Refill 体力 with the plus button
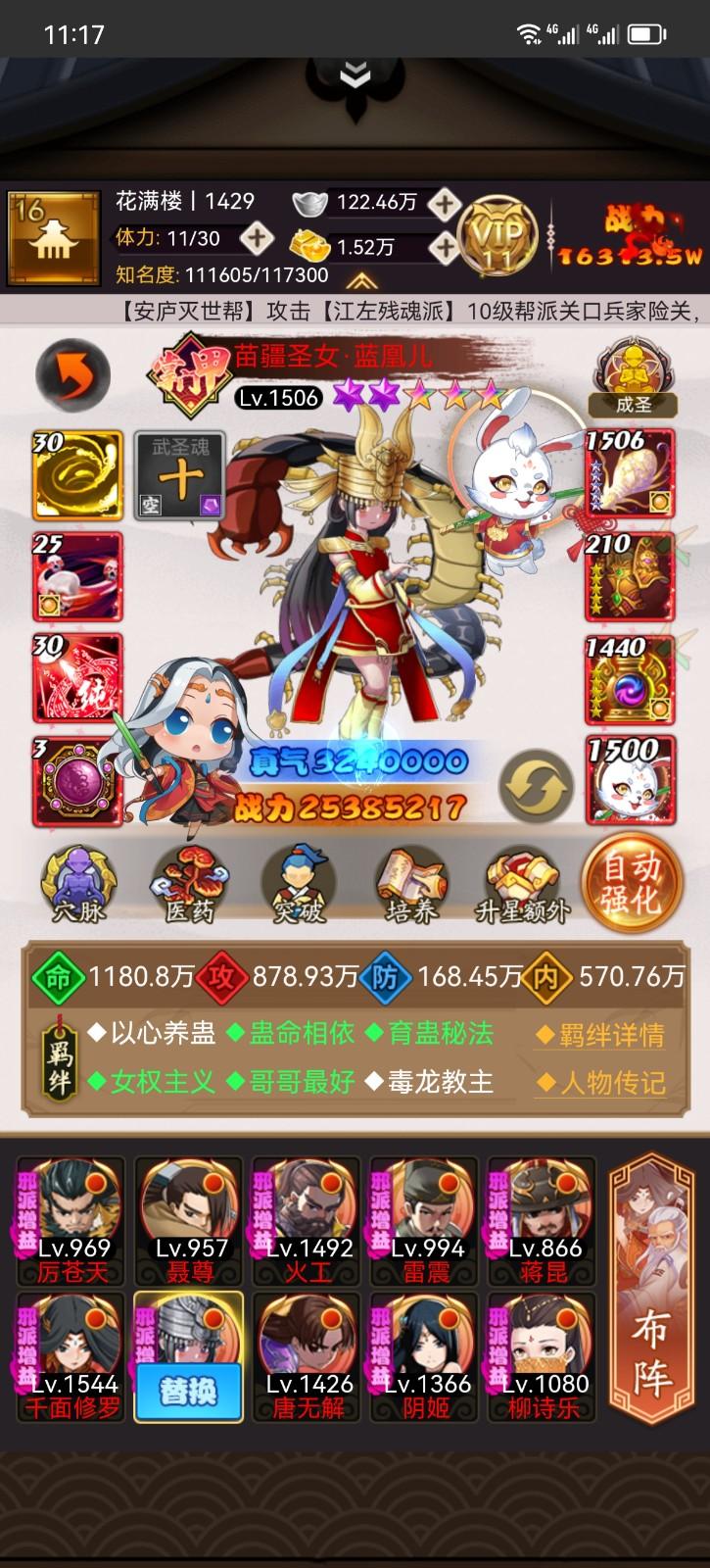710x1568 pixels. (x=257, y=238)
